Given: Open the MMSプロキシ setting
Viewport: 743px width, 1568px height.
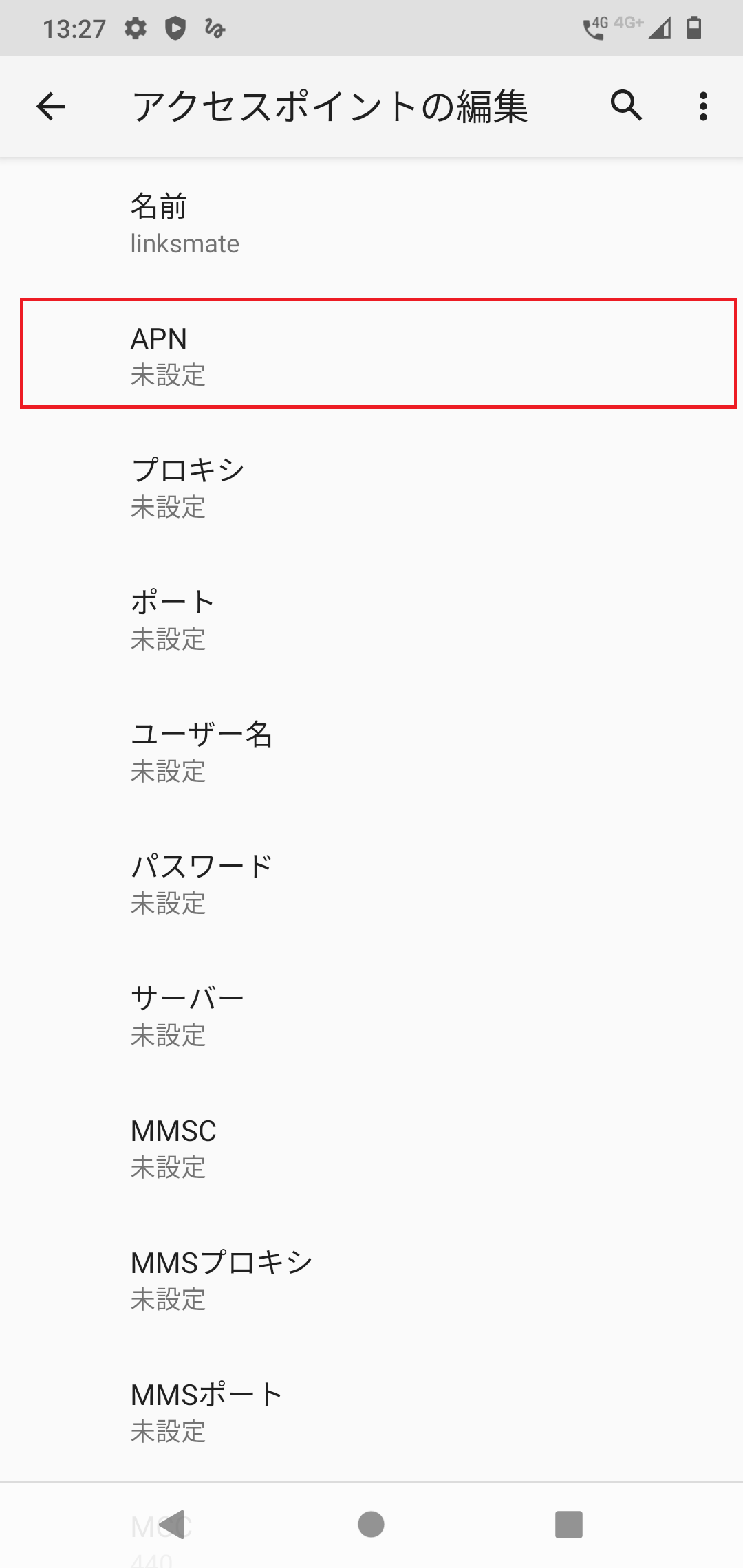Looking at the screenshot, I should (x=371, y=1279).
